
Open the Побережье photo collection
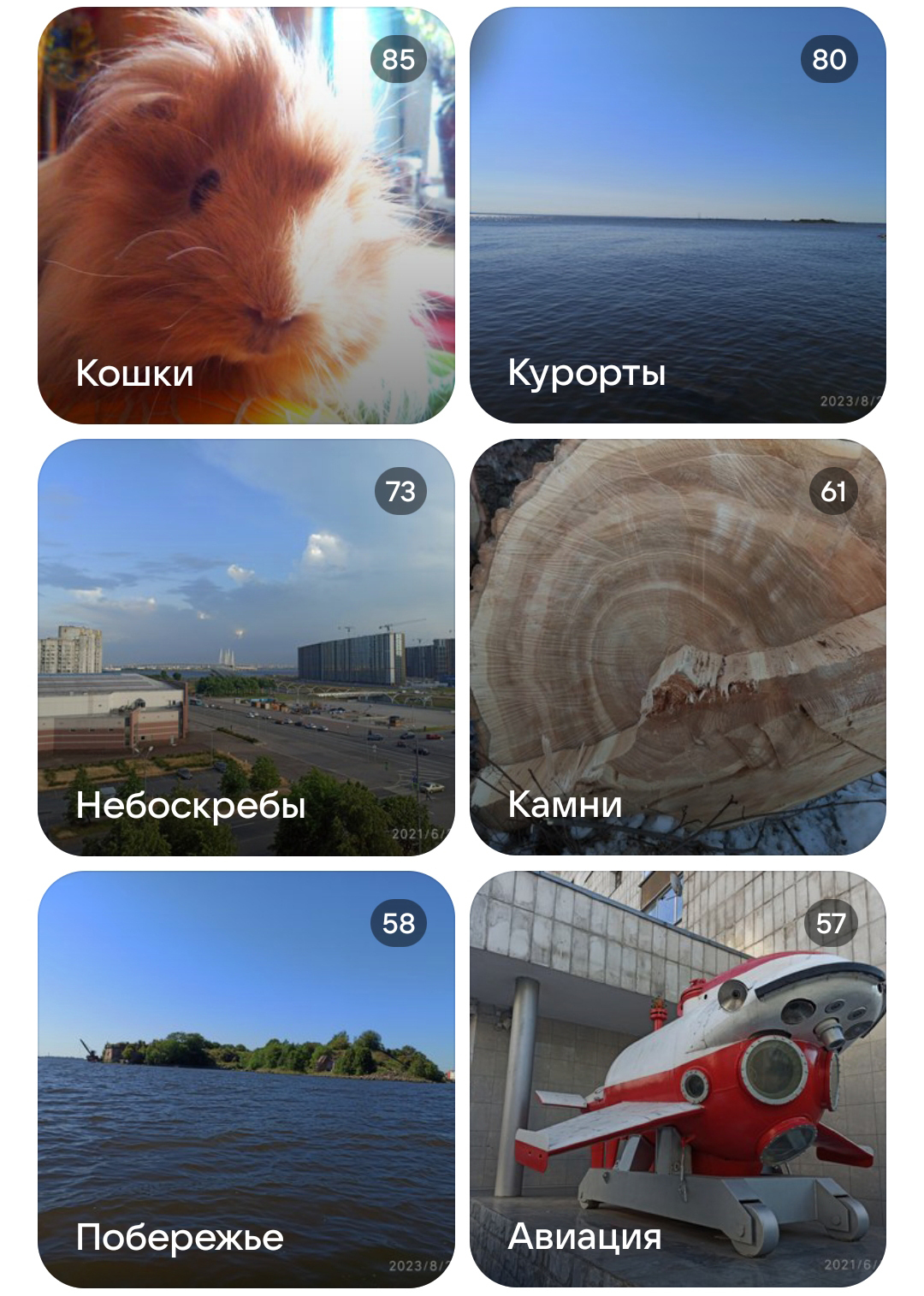click(246, 1080)
